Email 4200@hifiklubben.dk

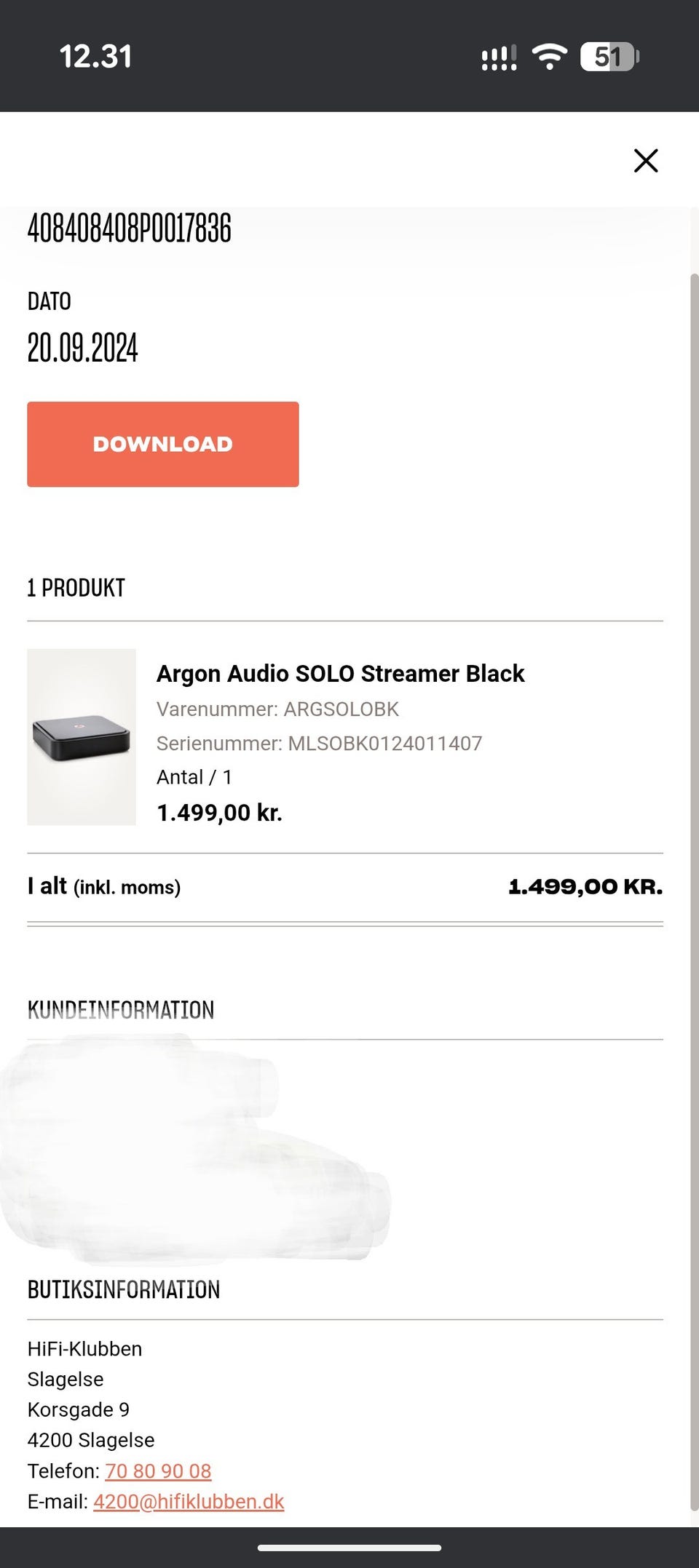[189, 1501]
